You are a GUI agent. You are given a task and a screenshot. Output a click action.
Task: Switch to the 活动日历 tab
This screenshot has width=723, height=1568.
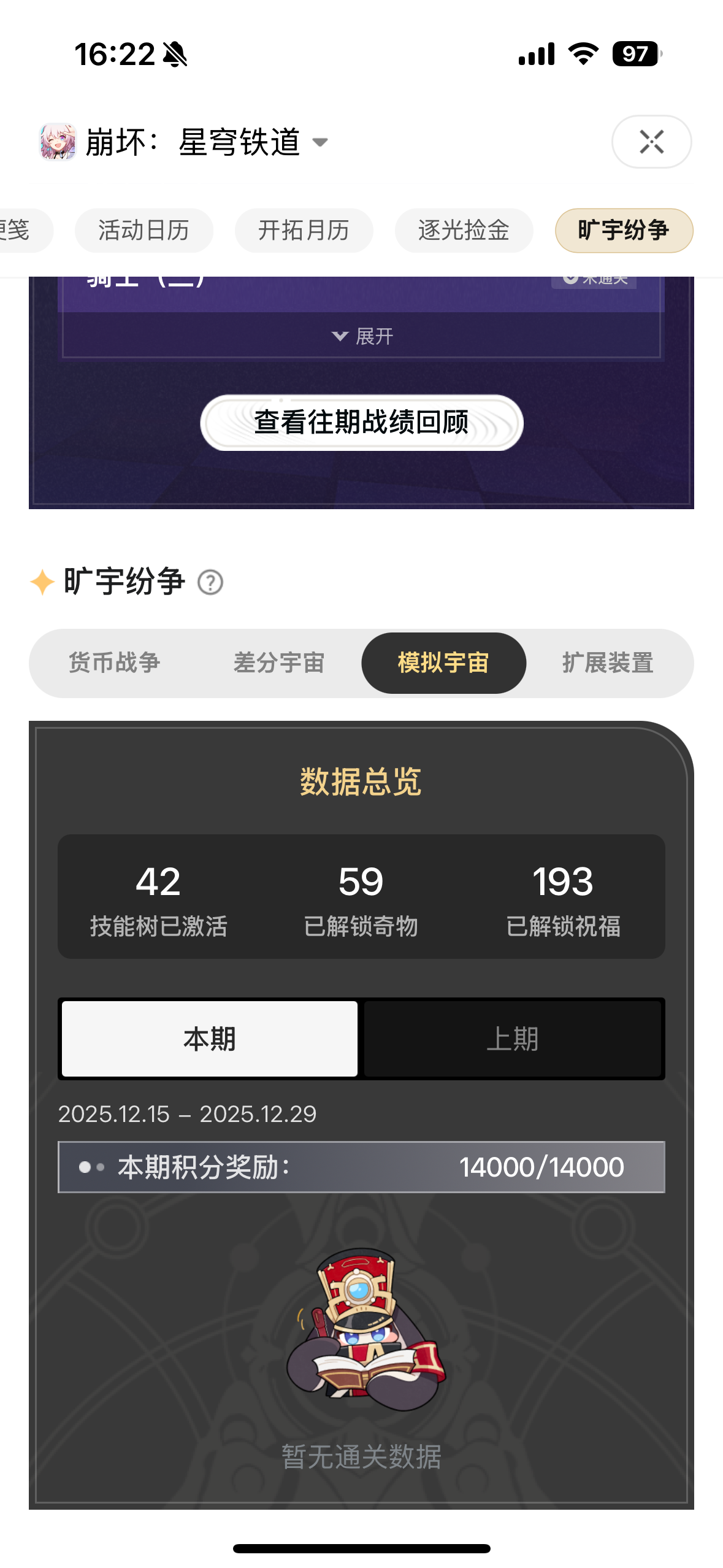point(143,231)
